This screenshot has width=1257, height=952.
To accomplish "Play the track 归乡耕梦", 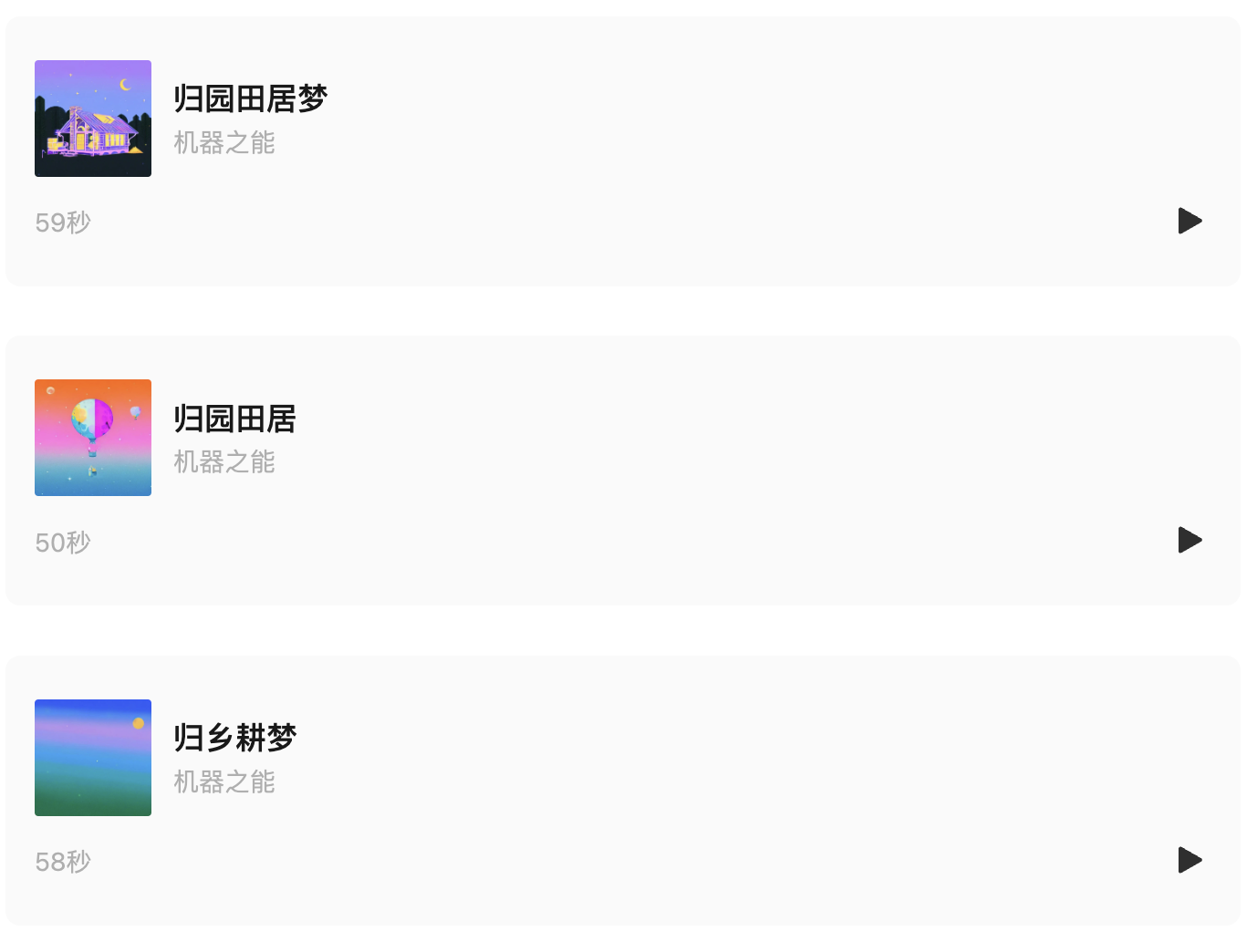I will point(1189,860).
